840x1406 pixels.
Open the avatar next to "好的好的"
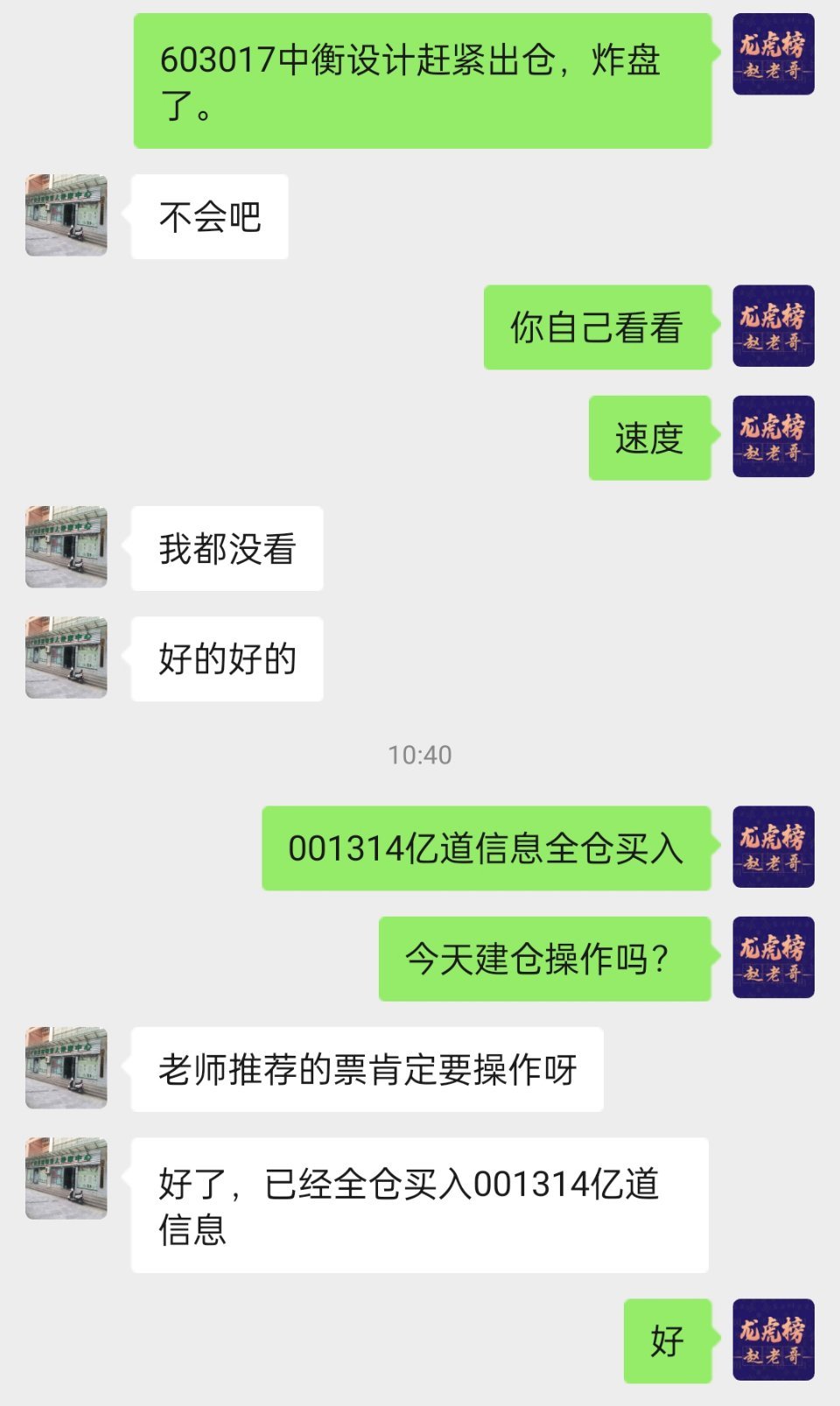66,657
